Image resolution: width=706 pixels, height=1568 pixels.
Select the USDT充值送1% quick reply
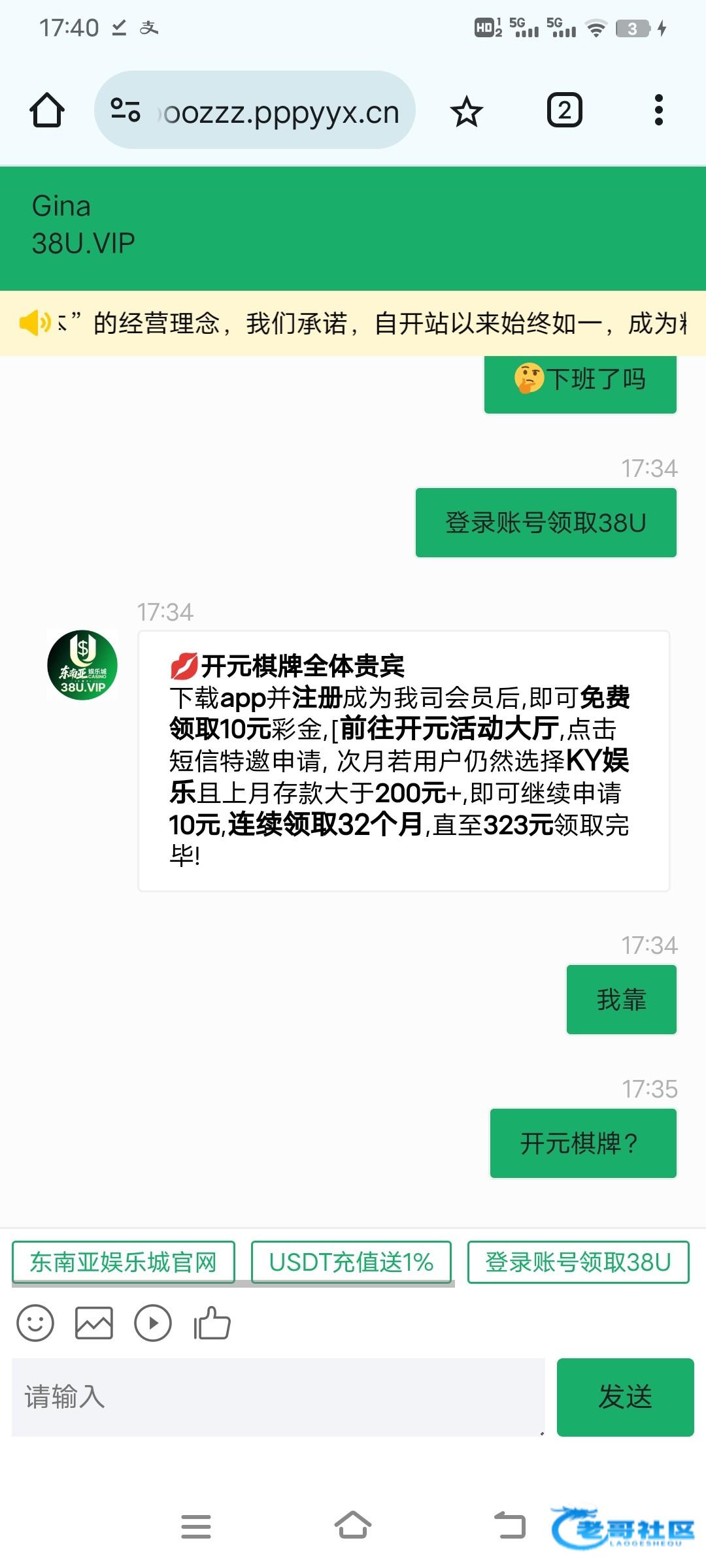[x=352, y=1262]
